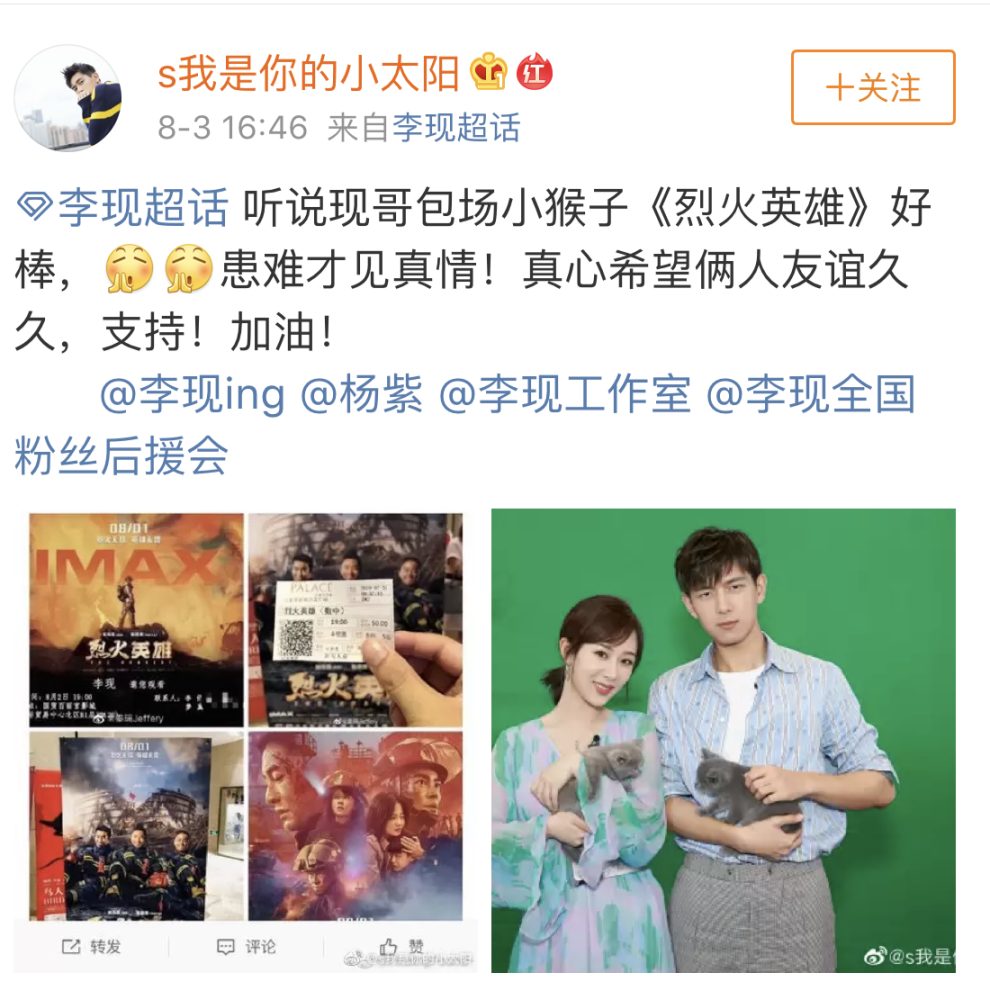Visit the mentioned @李现ing profile
The image size is (990, 1000).
coord(192,395)
